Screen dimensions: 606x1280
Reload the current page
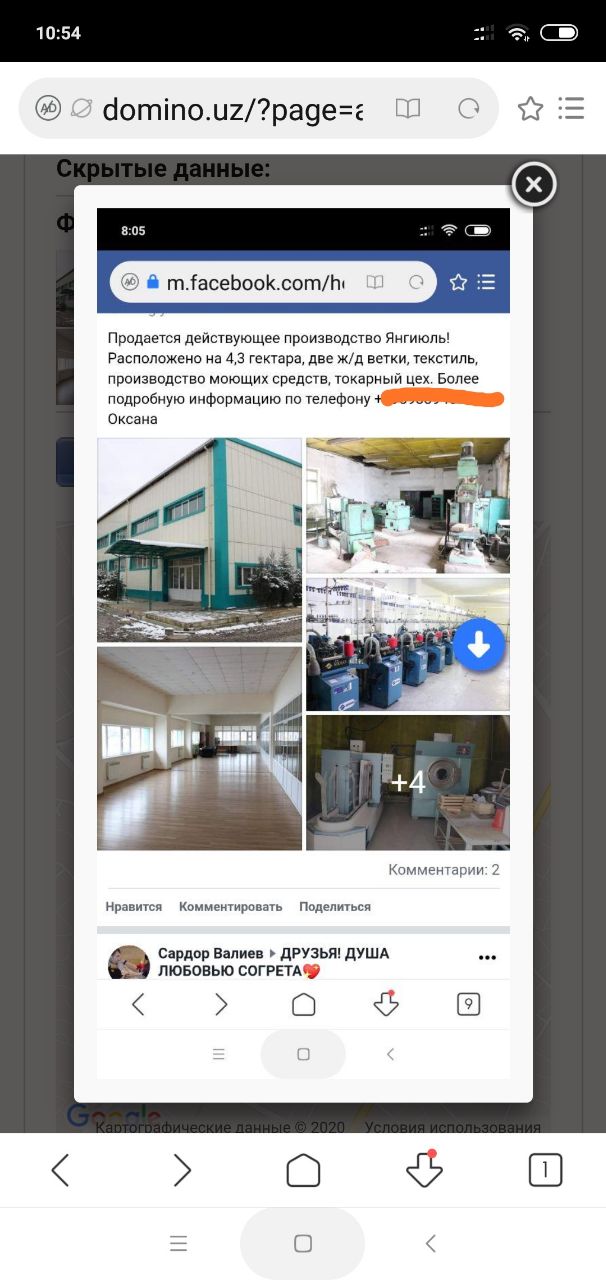coord(468,109)
